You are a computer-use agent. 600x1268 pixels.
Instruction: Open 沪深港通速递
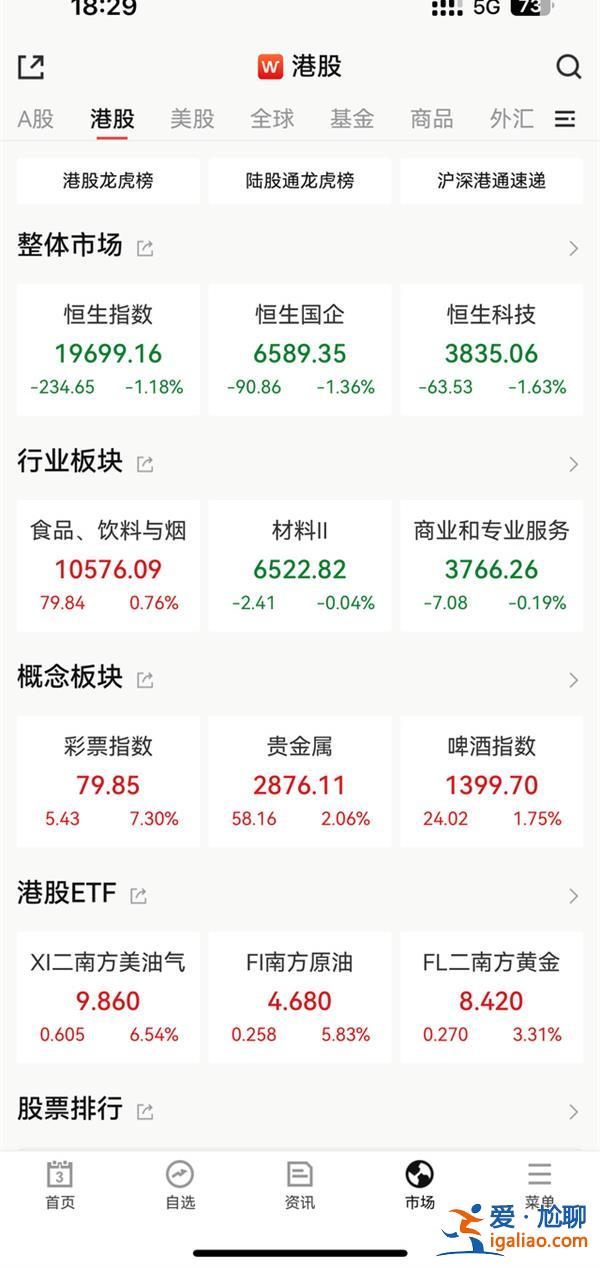(491, 181)
